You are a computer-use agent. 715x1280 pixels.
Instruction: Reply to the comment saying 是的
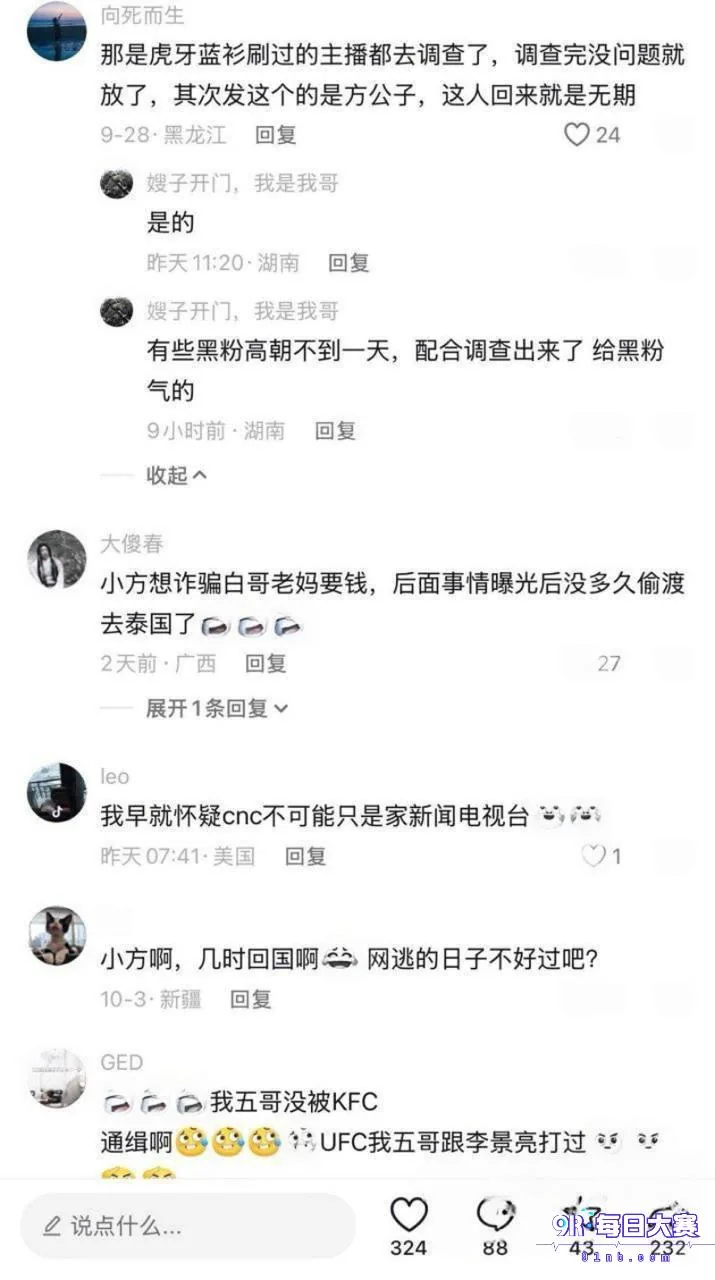click(349, 263)
